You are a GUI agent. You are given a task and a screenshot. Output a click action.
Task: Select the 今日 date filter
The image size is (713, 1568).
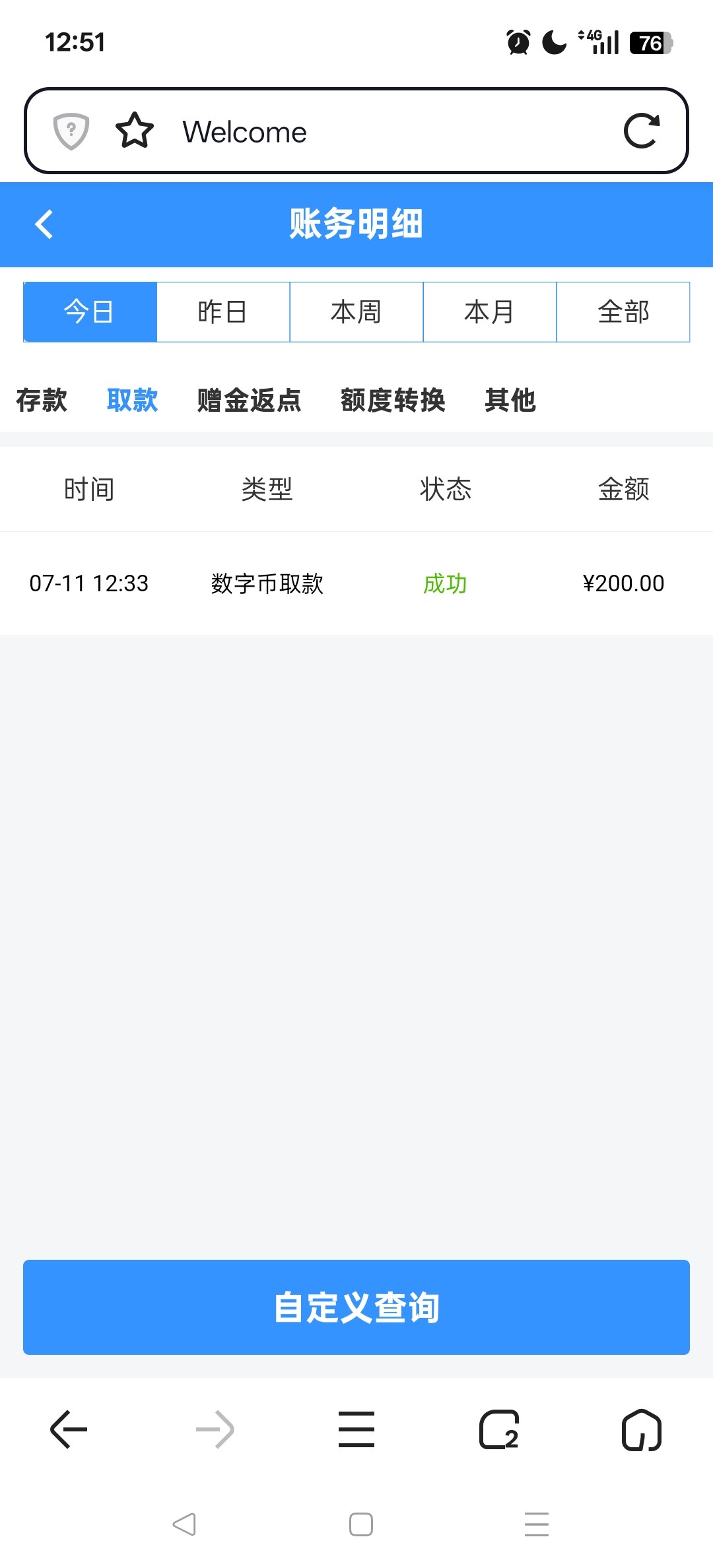[90, 312]
